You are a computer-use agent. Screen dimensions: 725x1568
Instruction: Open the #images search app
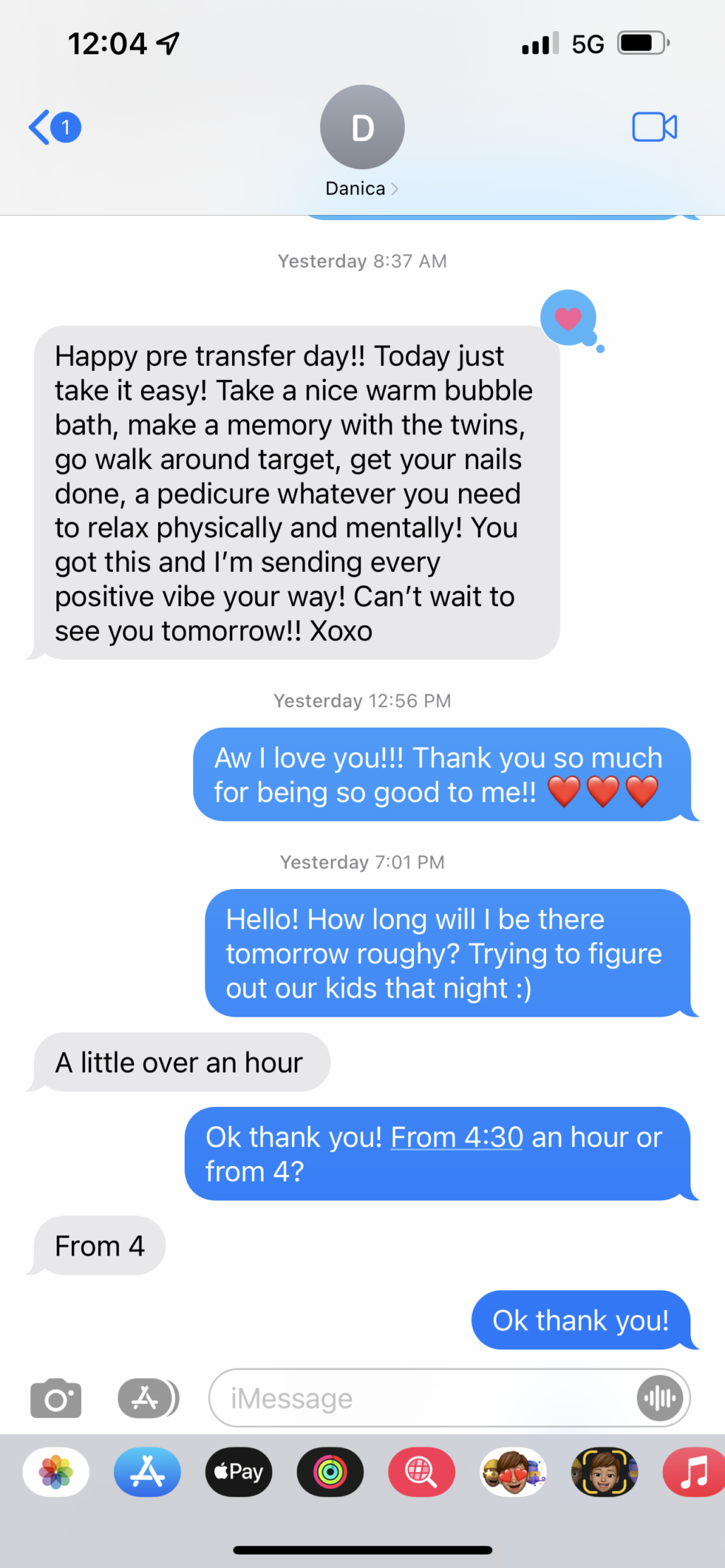pos(422,1472)
